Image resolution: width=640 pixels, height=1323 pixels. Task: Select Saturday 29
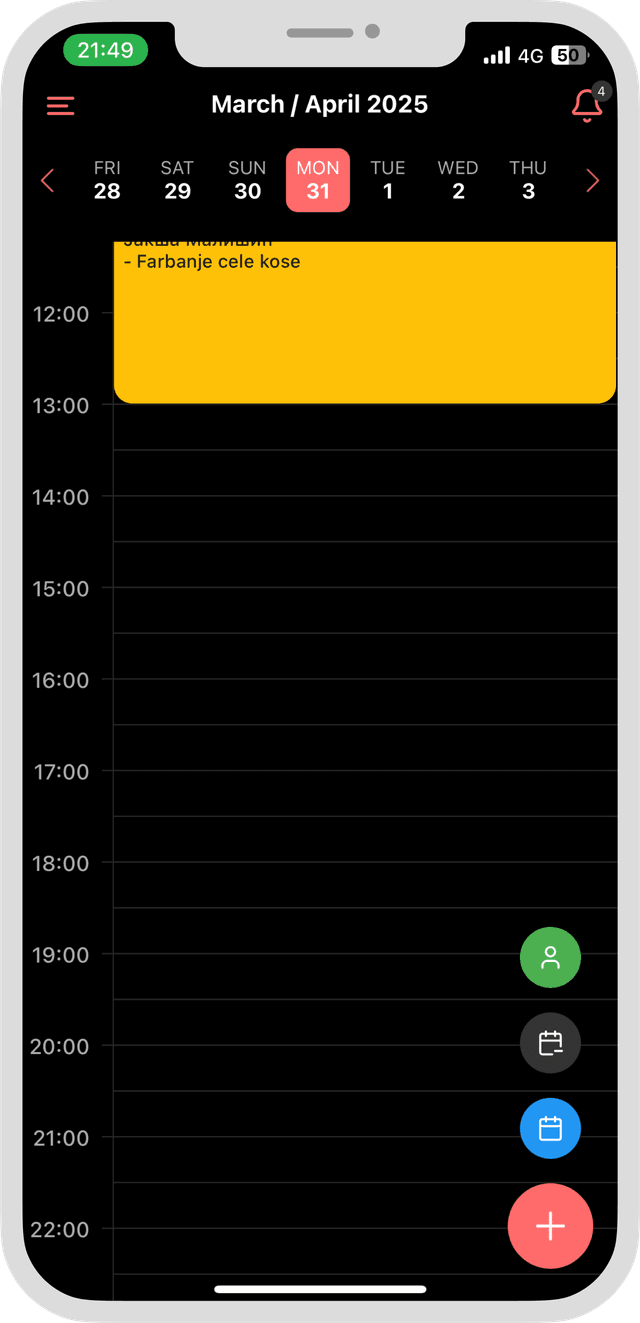(177, 180)
